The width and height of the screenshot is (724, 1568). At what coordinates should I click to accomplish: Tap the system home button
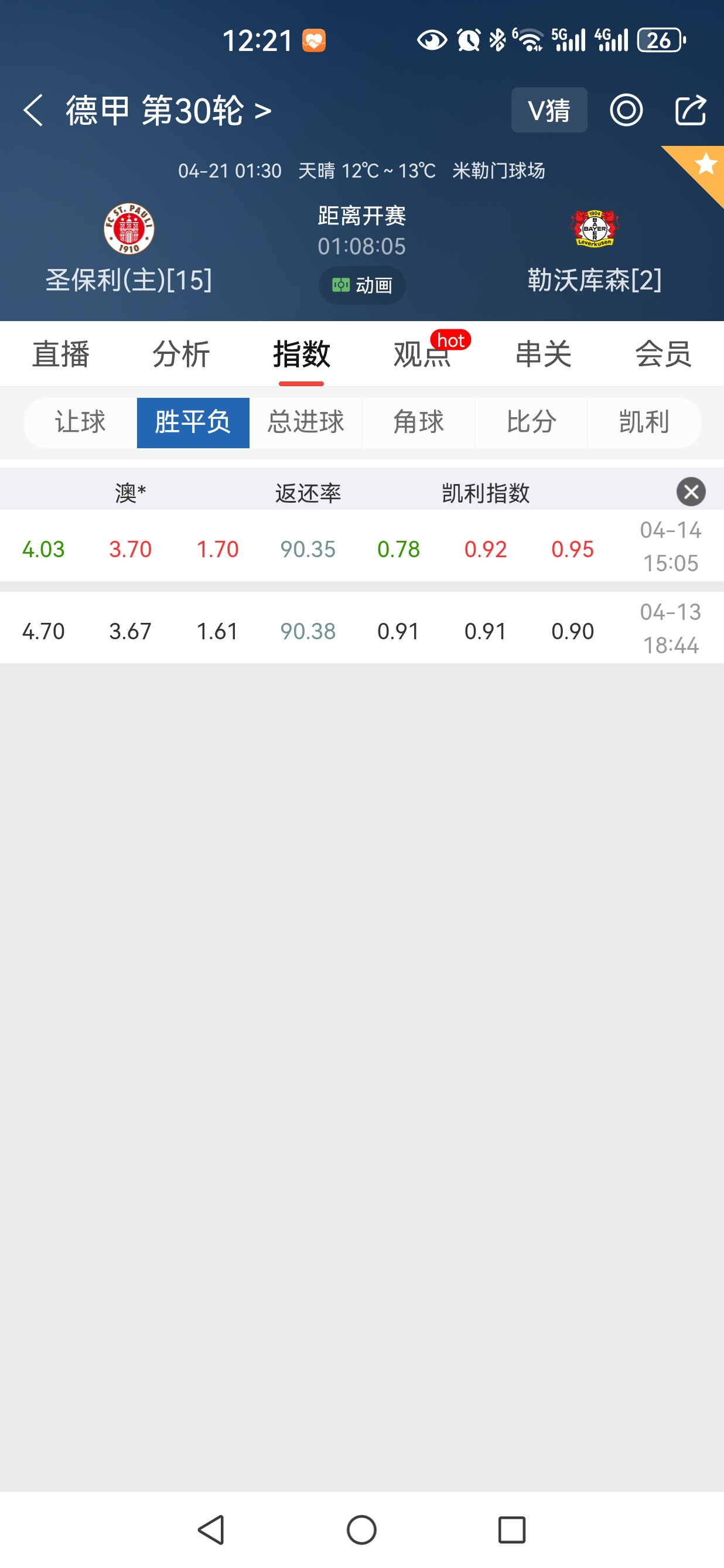tap(361, 1530)
